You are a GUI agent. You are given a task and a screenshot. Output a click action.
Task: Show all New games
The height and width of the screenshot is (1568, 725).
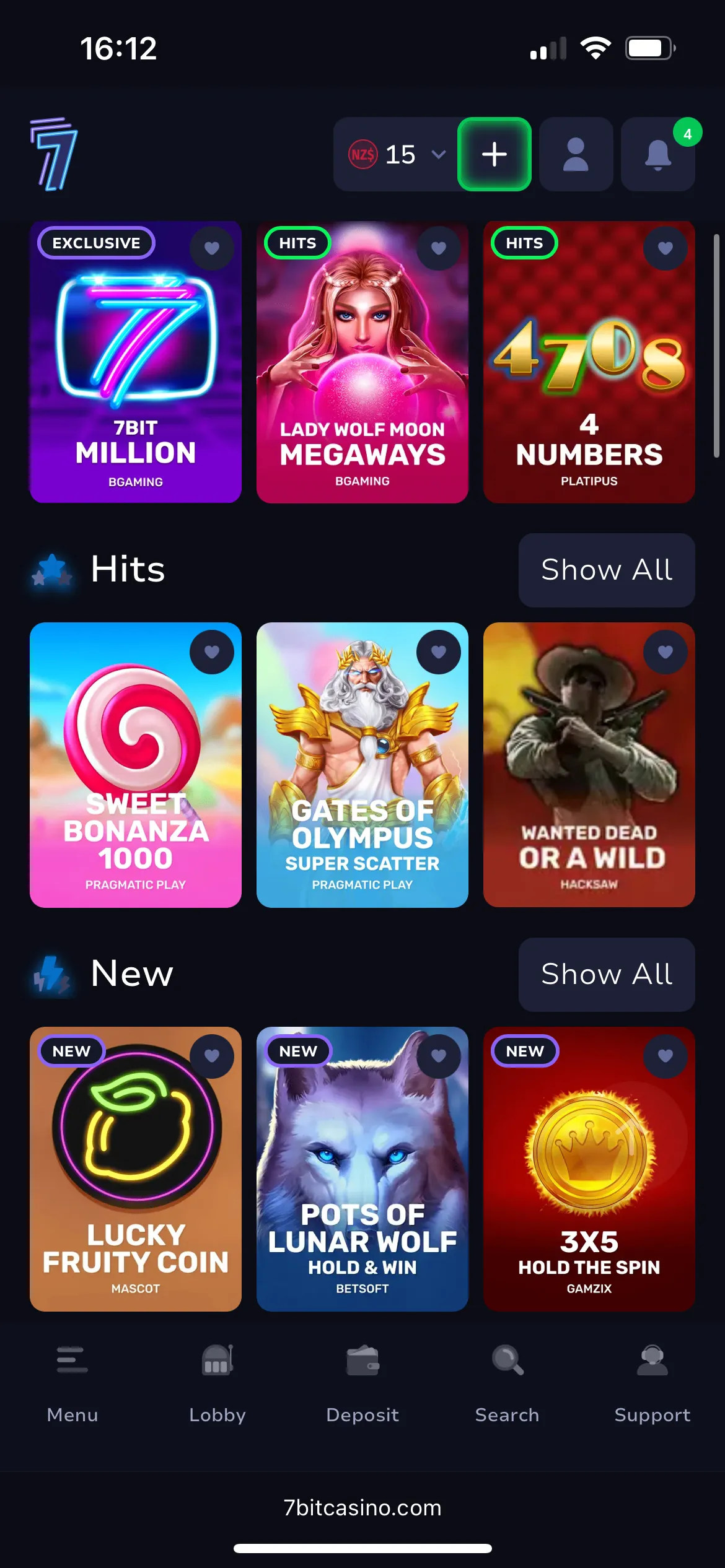tap(606, 974)
